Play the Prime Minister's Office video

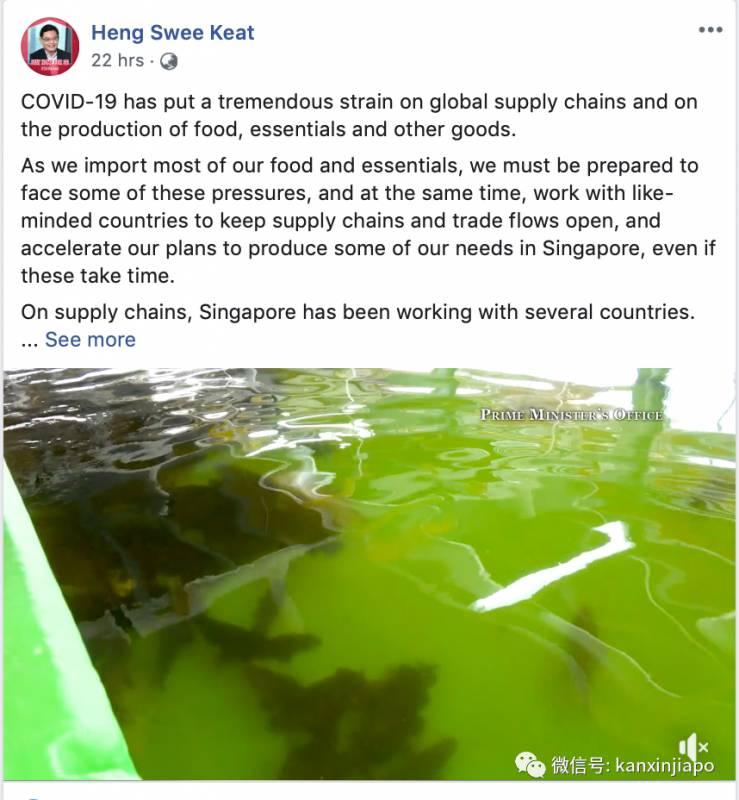click(369, 570)
